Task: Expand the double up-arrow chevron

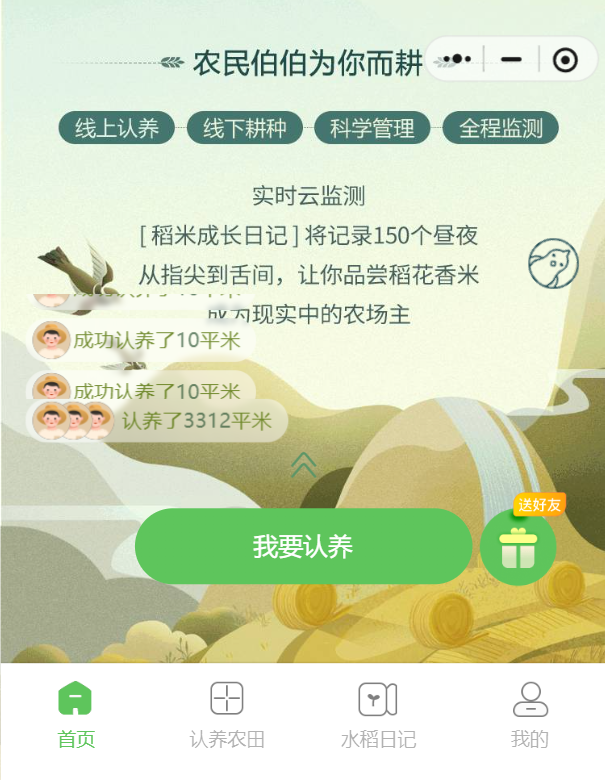Action: click(x=303, y=463)
